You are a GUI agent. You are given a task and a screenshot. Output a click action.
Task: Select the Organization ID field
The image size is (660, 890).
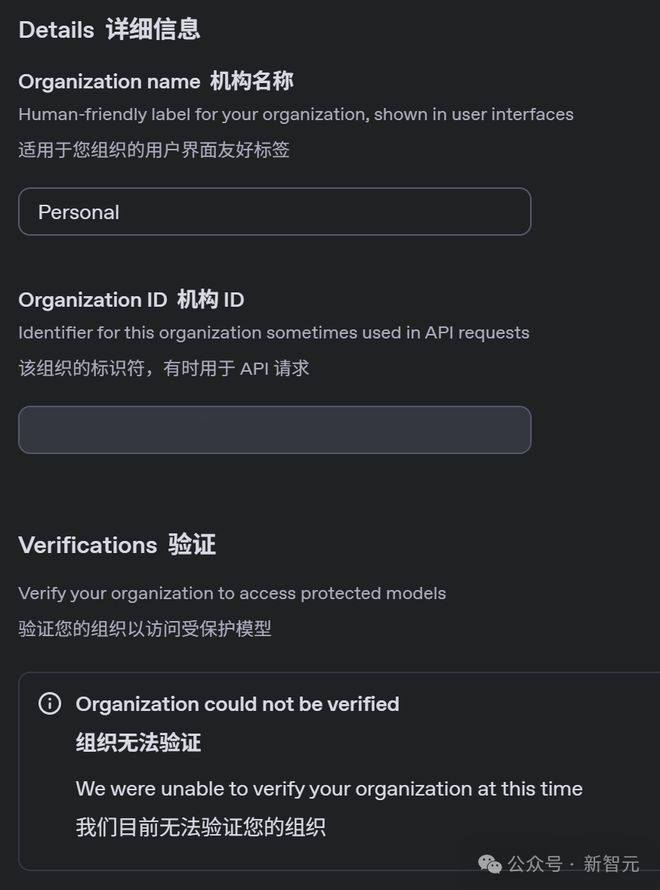coord(274,430)
